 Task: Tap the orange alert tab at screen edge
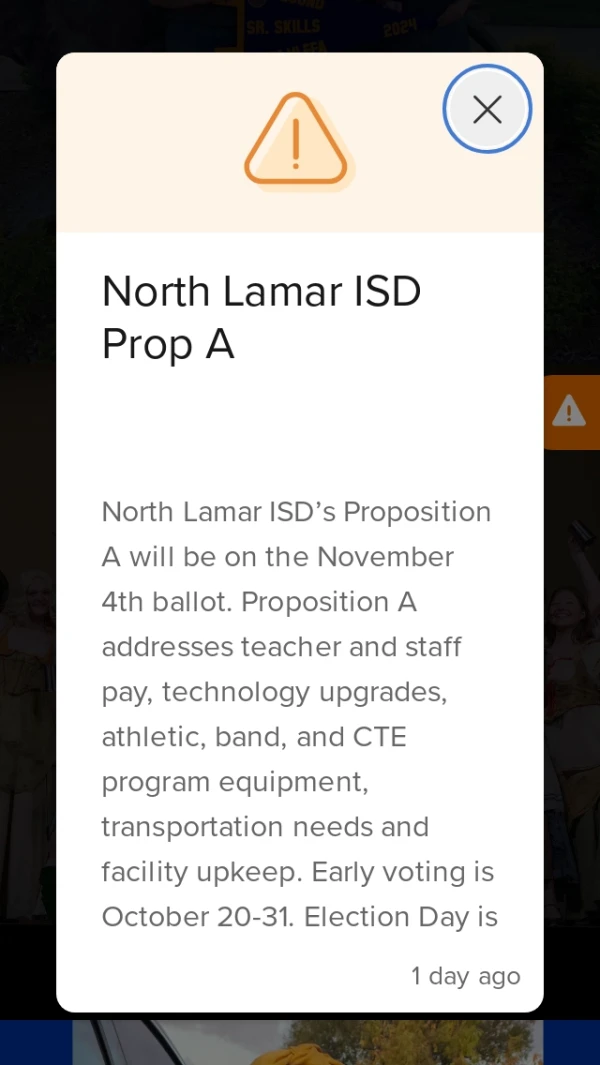(571, 411)
